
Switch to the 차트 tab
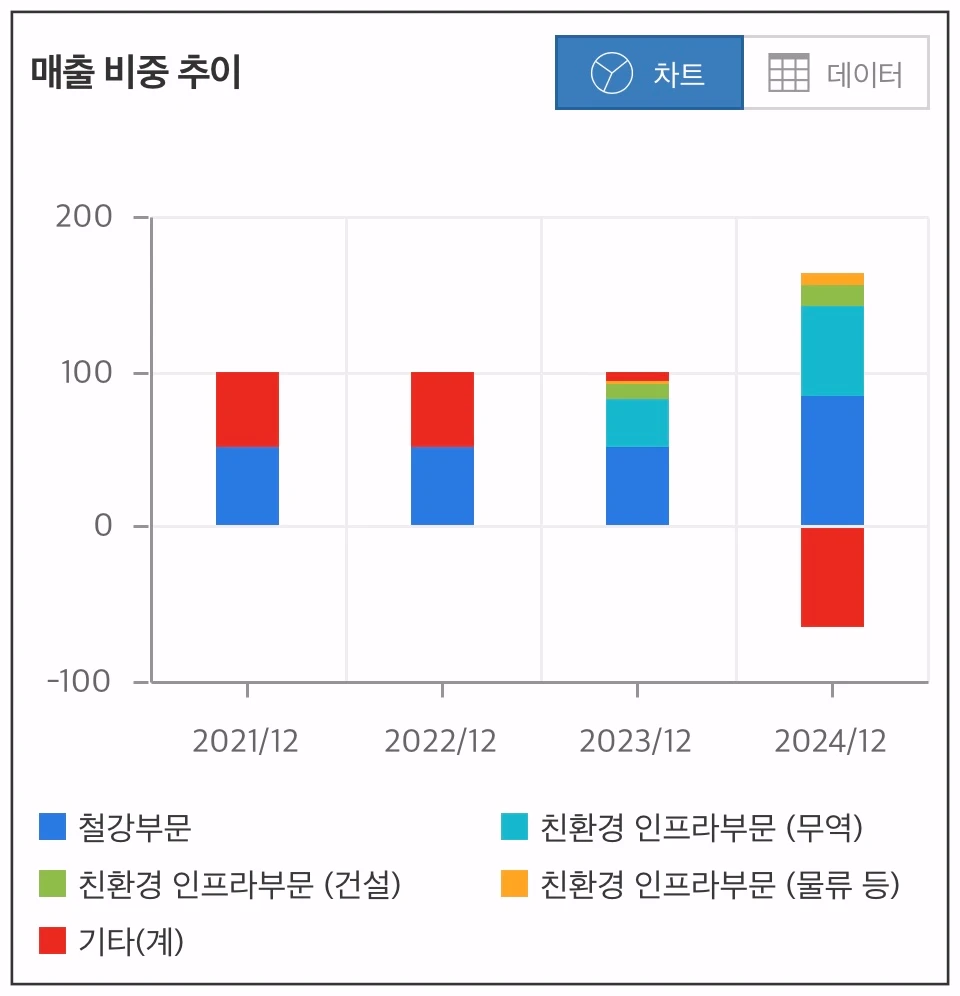(x=650, y=72)
